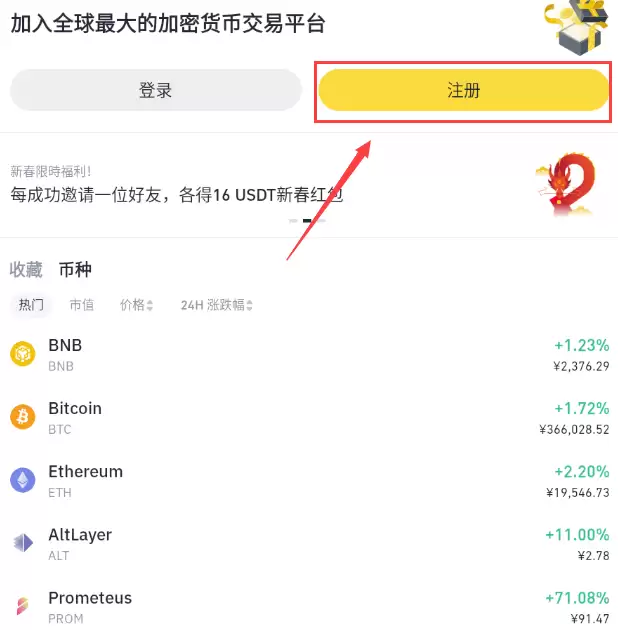Select the 热门 hot filter
618x630 pixels.
click(x=31, y=305)
